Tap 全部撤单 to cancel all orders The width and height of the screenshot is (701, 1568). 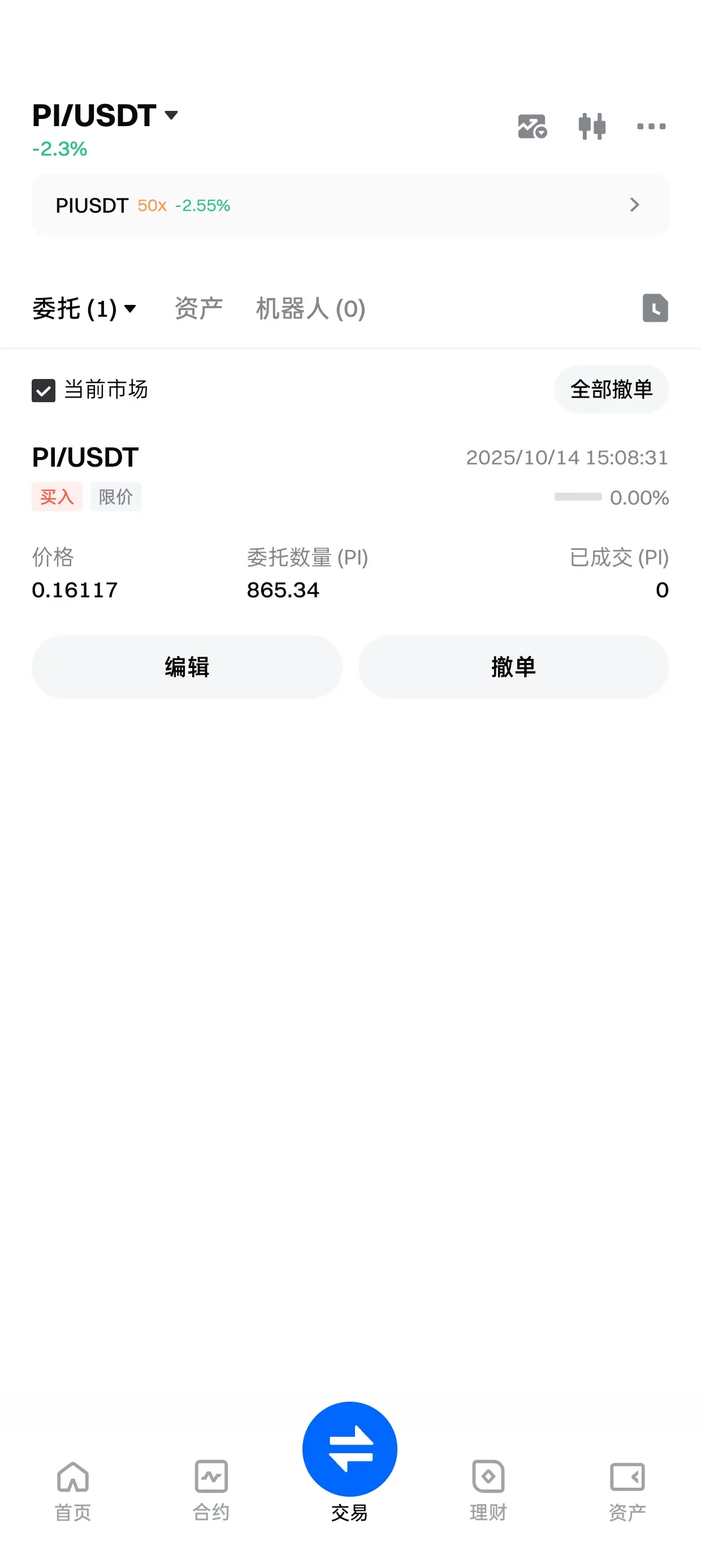[x=611, y=389]
